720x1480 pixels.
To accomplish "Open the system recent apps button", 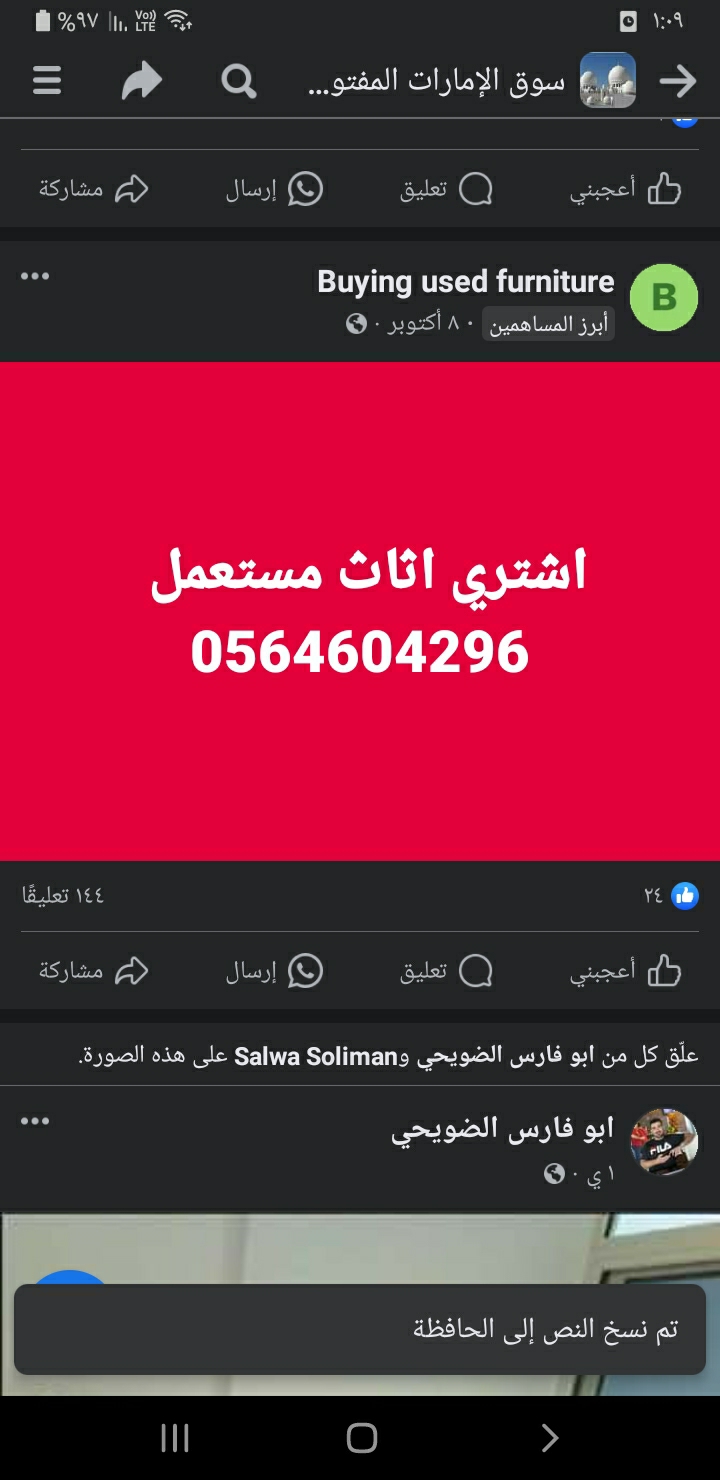I will 175,1438.
